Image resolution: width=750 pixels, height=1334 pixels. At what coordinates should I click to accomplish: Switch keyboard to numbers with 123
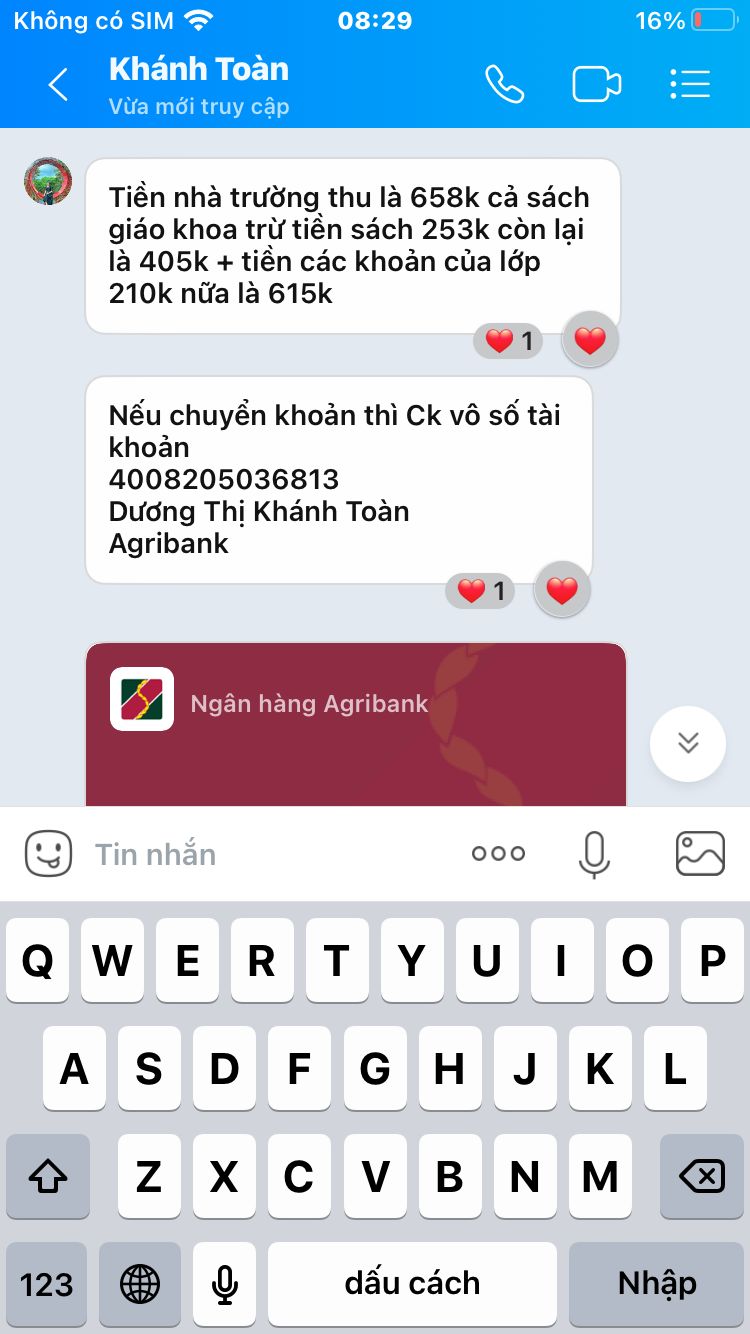(x=47, y=1284)
